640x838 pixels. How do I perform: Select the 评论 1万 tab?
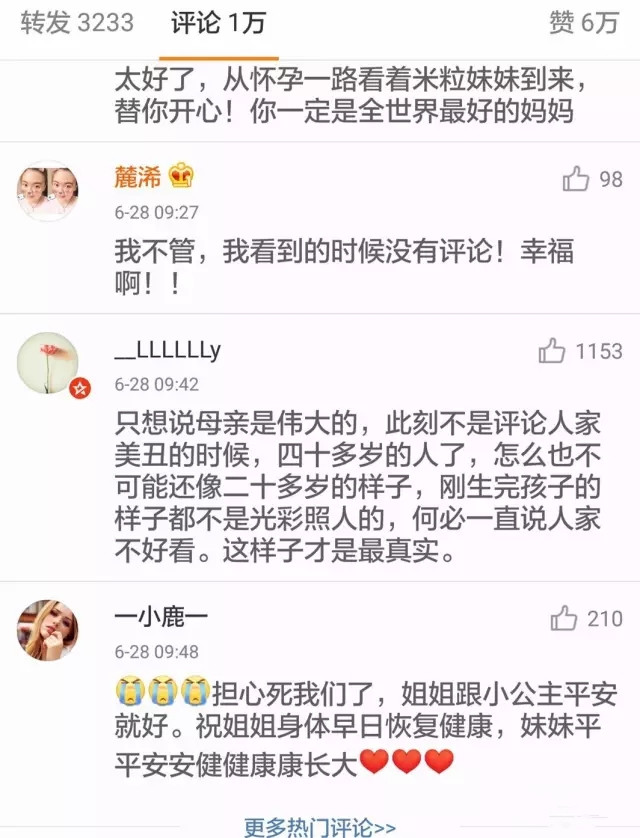coord(218,23)
